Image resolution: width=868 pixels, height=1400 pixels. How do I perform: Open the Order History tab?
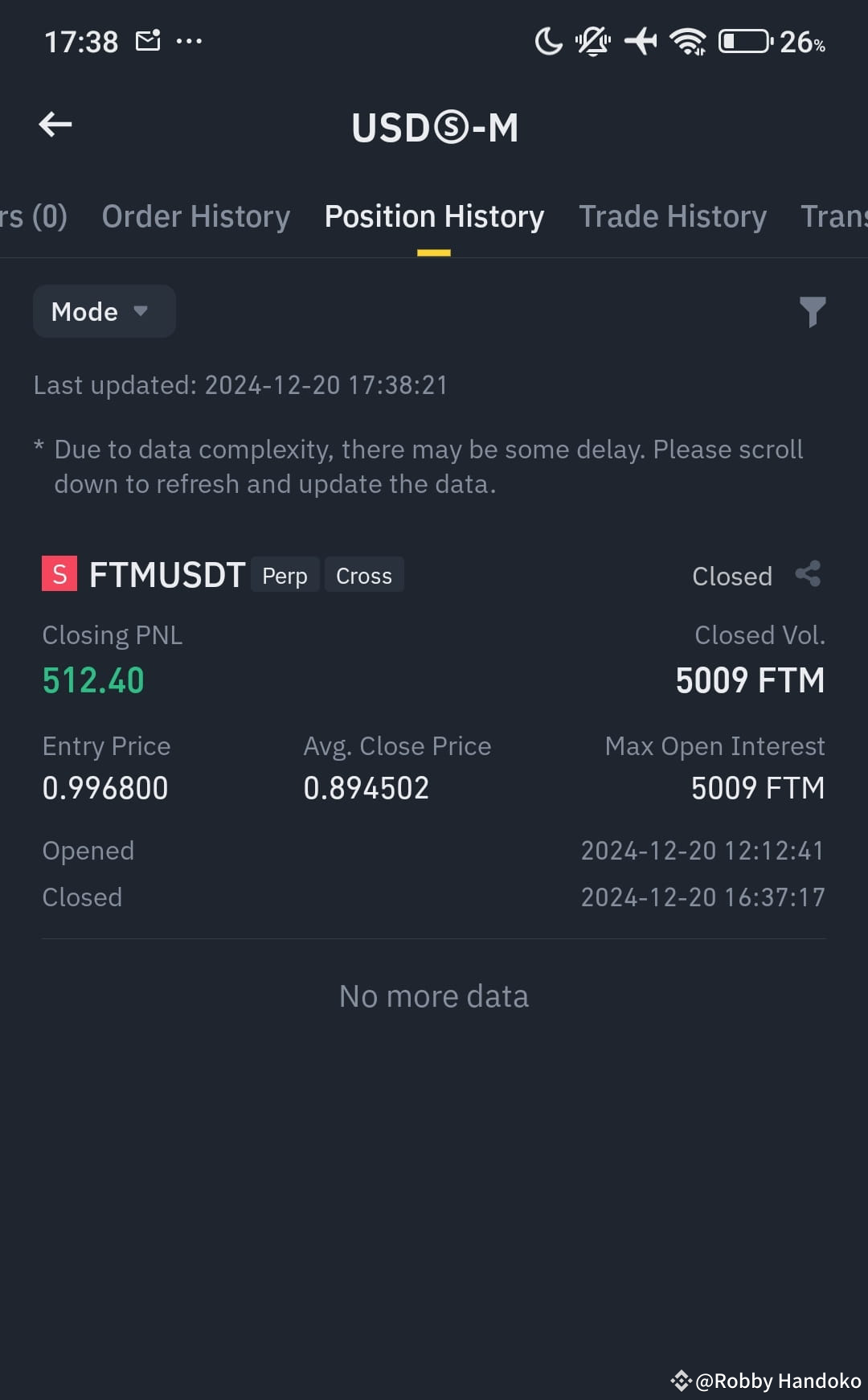coord(195,216)
